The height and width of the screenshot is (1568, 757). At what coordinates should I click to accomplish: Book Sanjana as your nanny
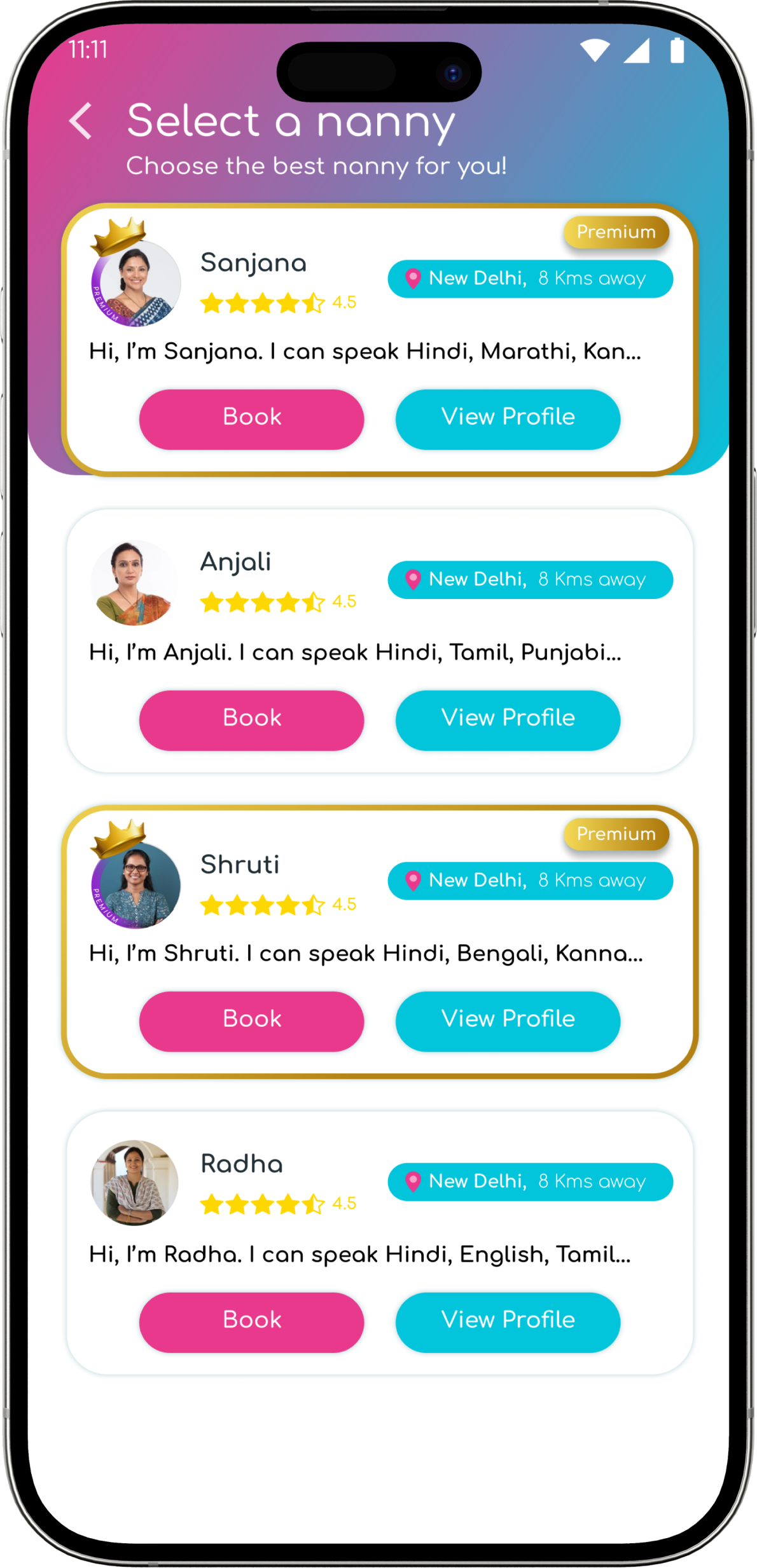[x=251, y=418]
